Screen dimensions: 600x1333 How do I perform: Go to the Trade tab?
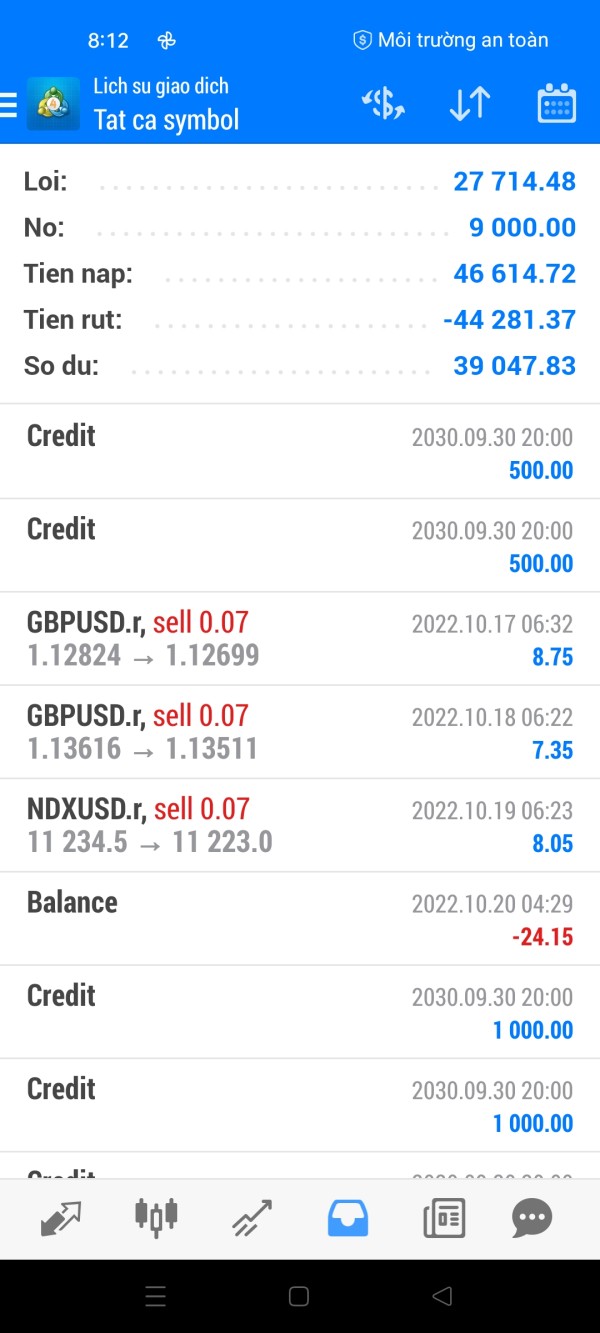(252, 1218)
